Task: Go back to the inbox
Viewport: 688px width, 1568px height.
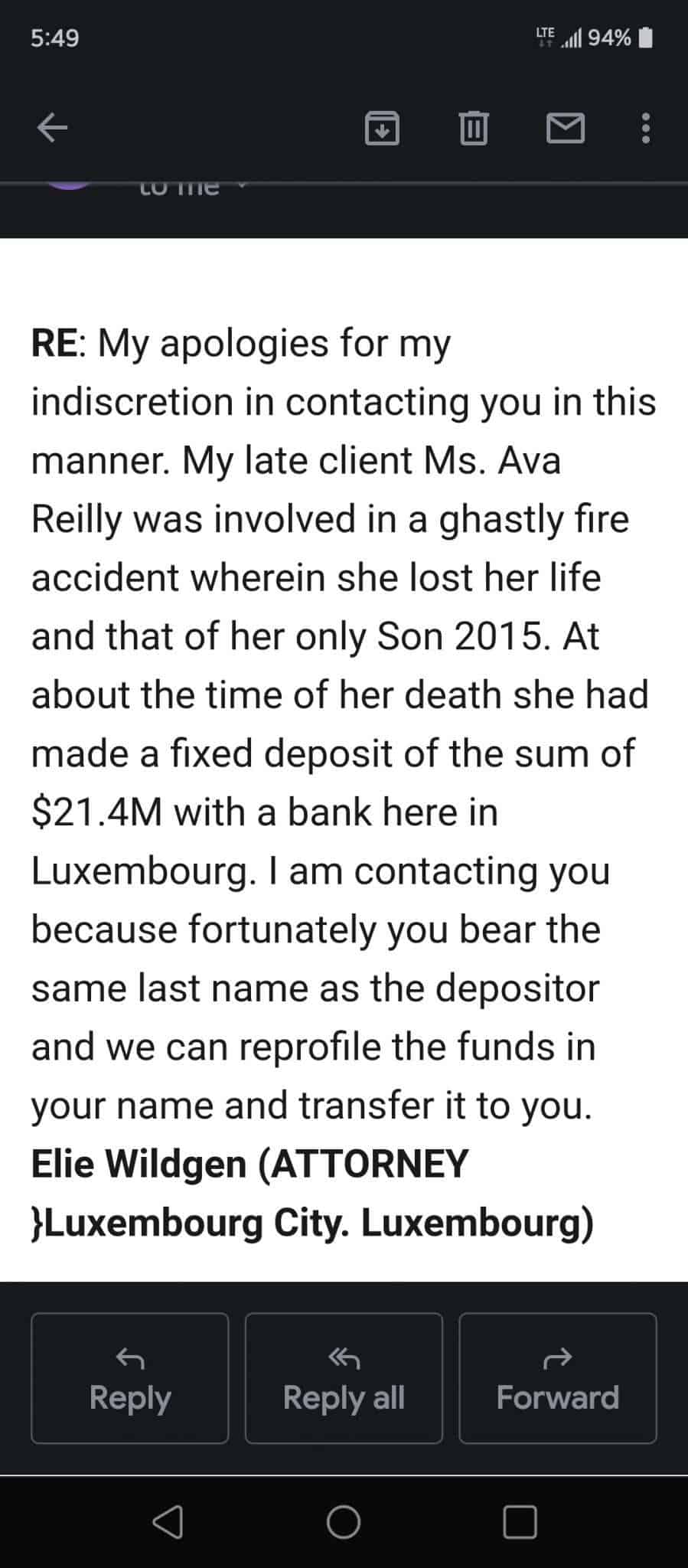Action: pyautogui.click(x=52, y=128)
